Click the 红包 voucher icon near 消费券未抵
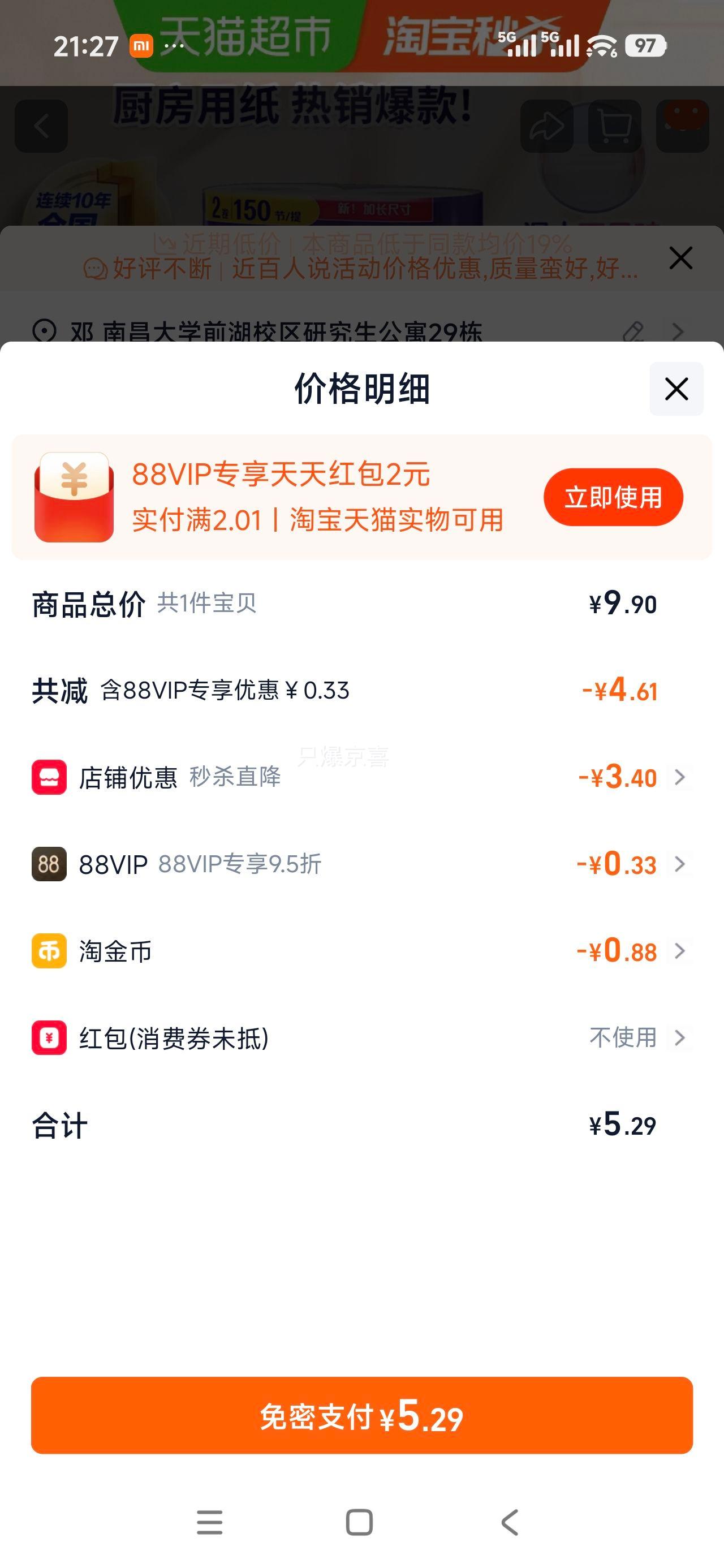The height and width of the screenshot is (1568, 724). (x=47, y=1039)
